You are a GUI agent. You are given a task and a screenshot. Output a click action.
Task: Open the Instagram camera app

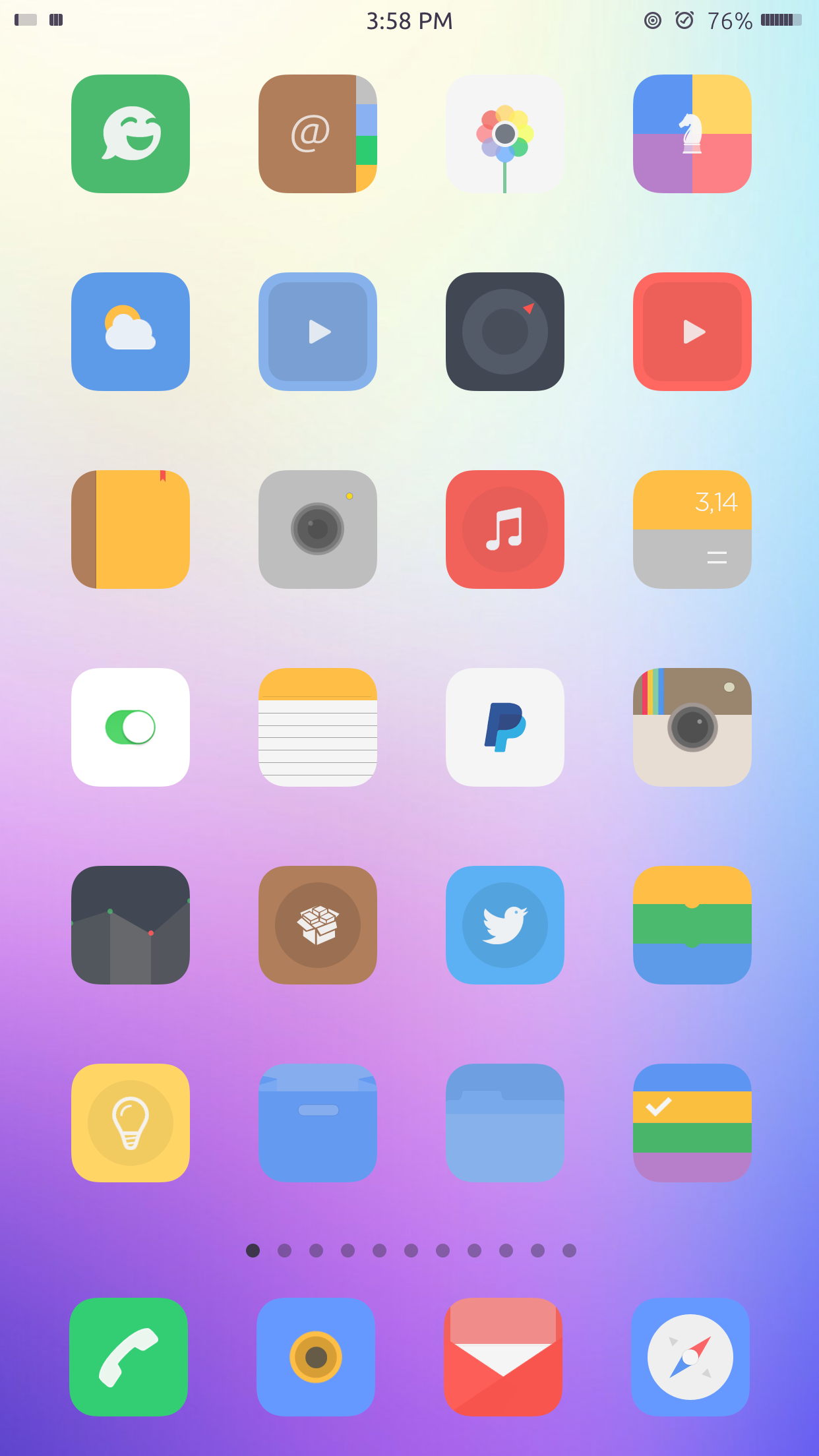click(692, 727)
